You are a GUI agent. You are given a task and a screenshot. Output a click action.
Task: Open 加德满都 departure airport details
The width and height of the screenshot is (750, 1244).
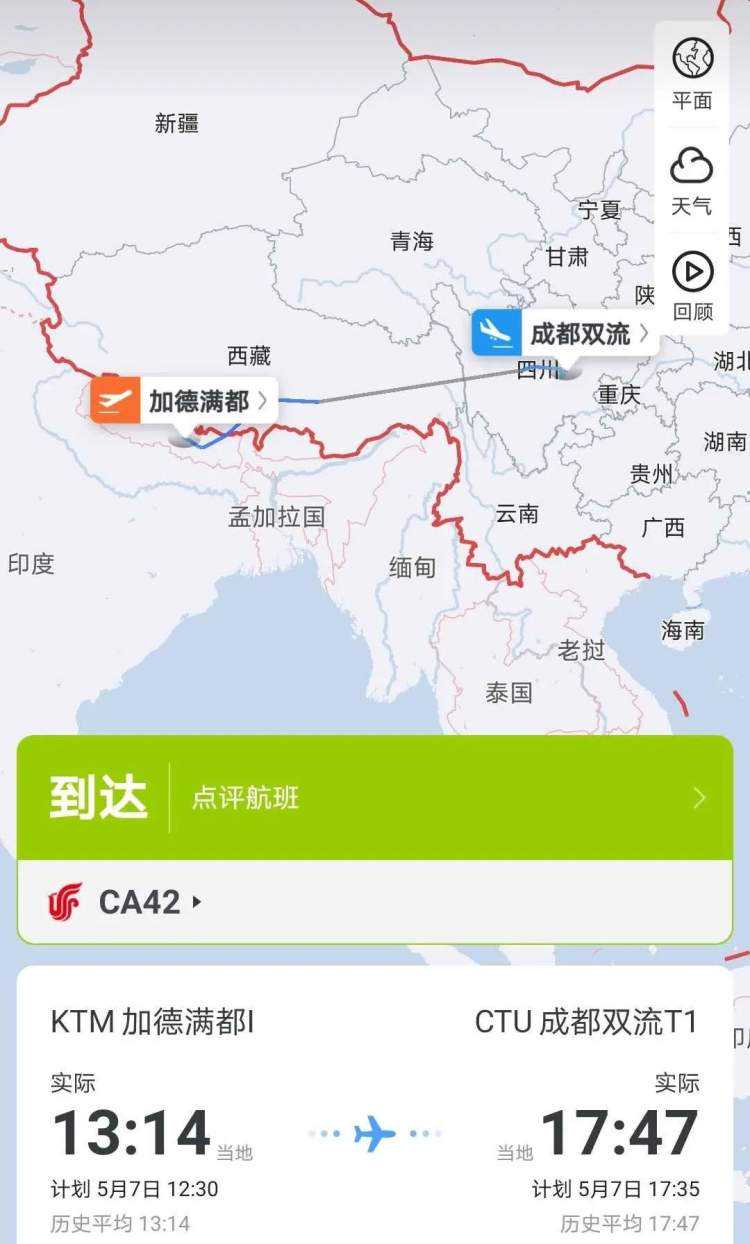coord(185,401)
